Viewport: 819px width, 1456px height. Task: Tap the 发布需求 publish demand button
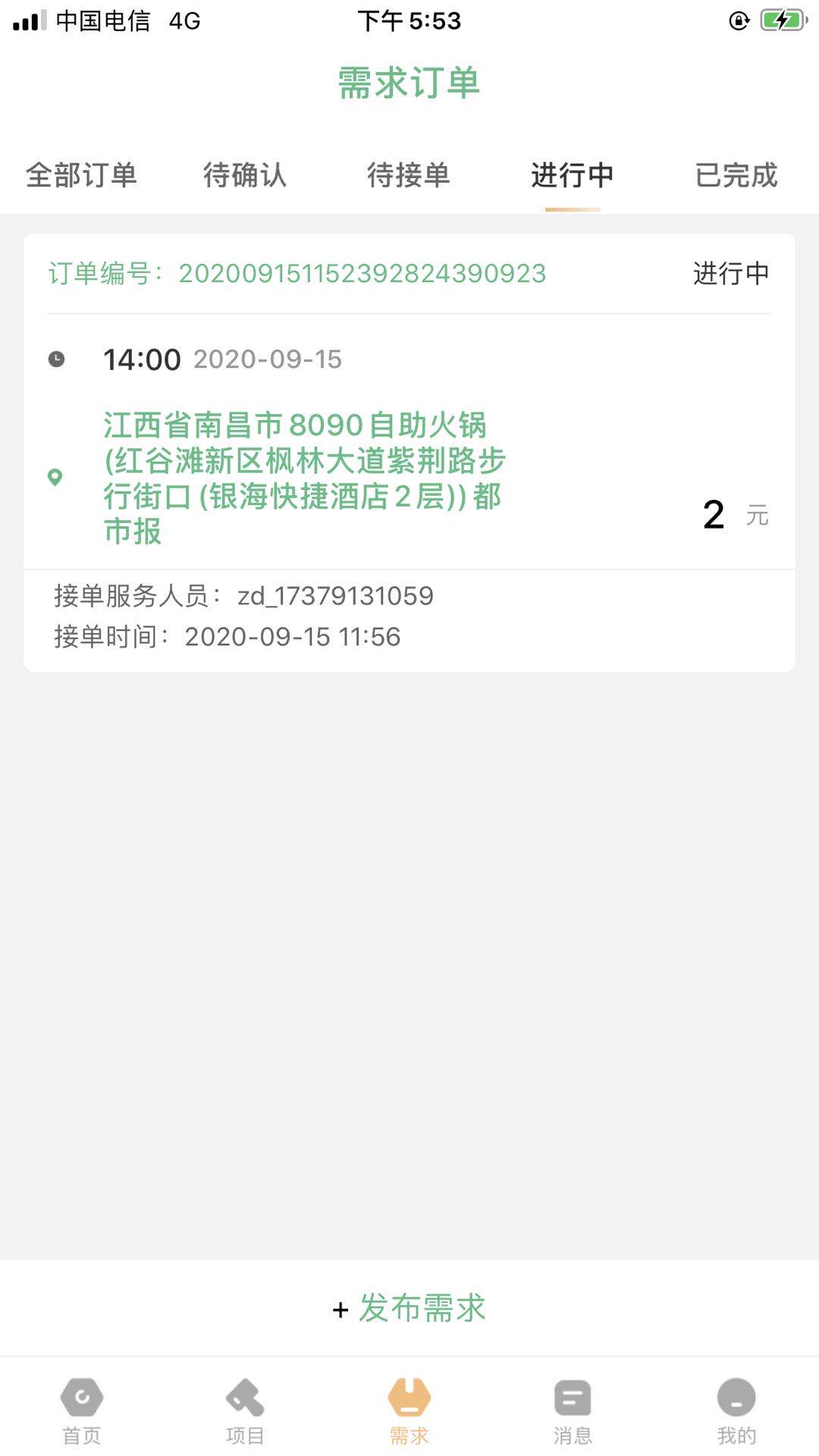coord(409,1308)
